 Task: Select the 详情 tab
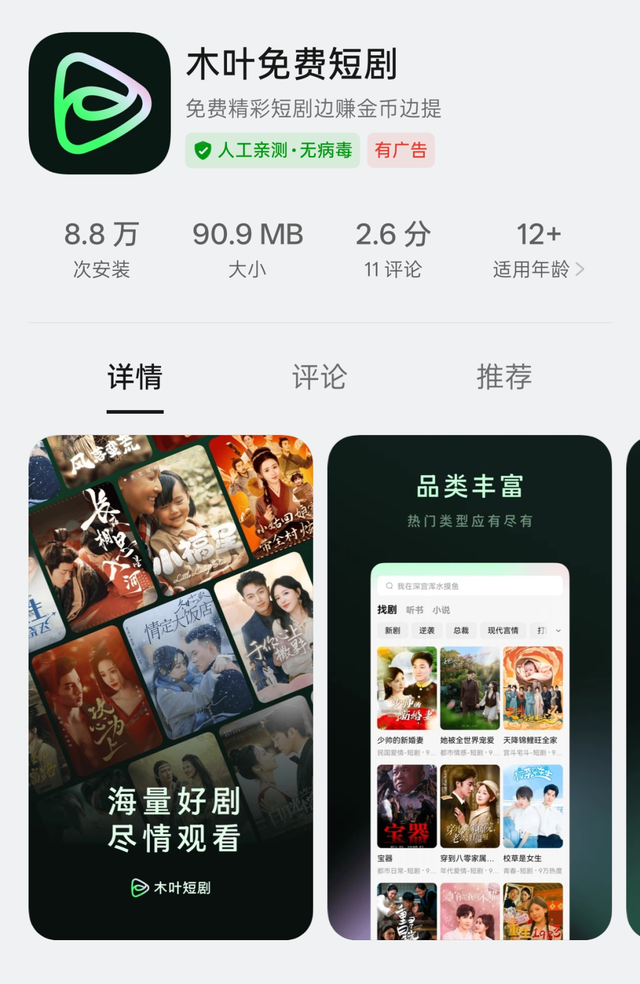[135, 377]
